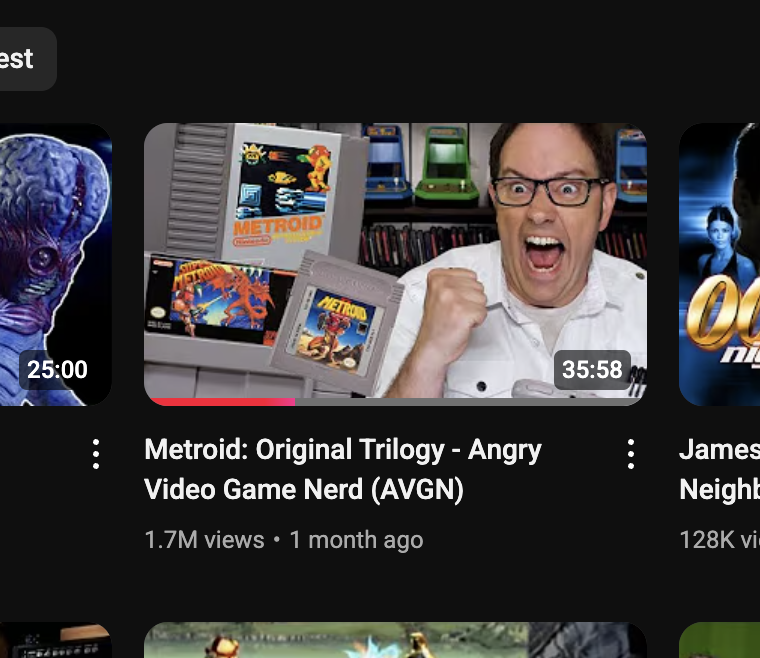Open the video with 25:00 duration
The width and height of the screenshot is (760, 658).
55,263
